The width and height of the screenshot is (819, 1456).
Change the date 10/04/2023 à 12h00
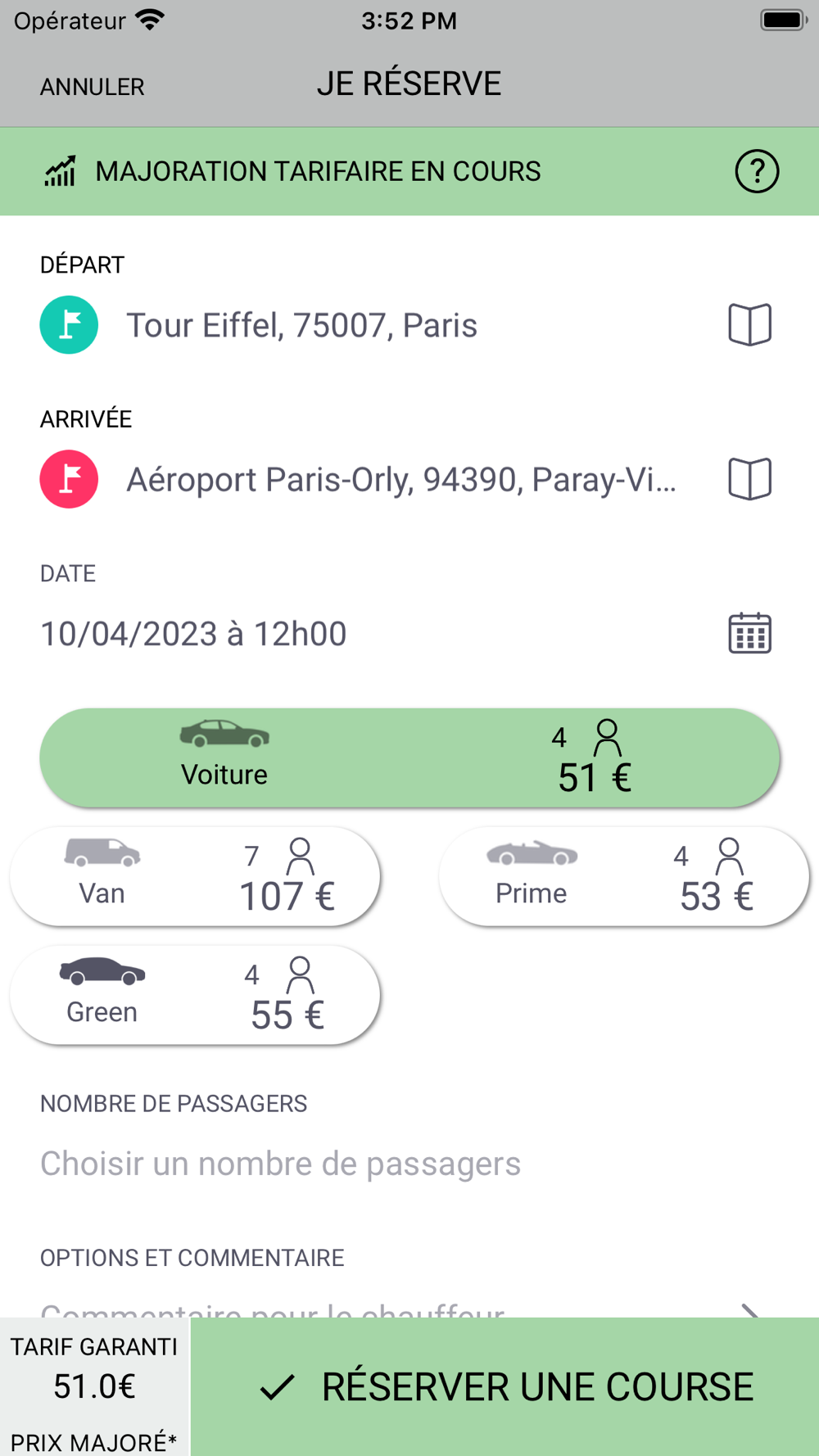pos(193,635)
